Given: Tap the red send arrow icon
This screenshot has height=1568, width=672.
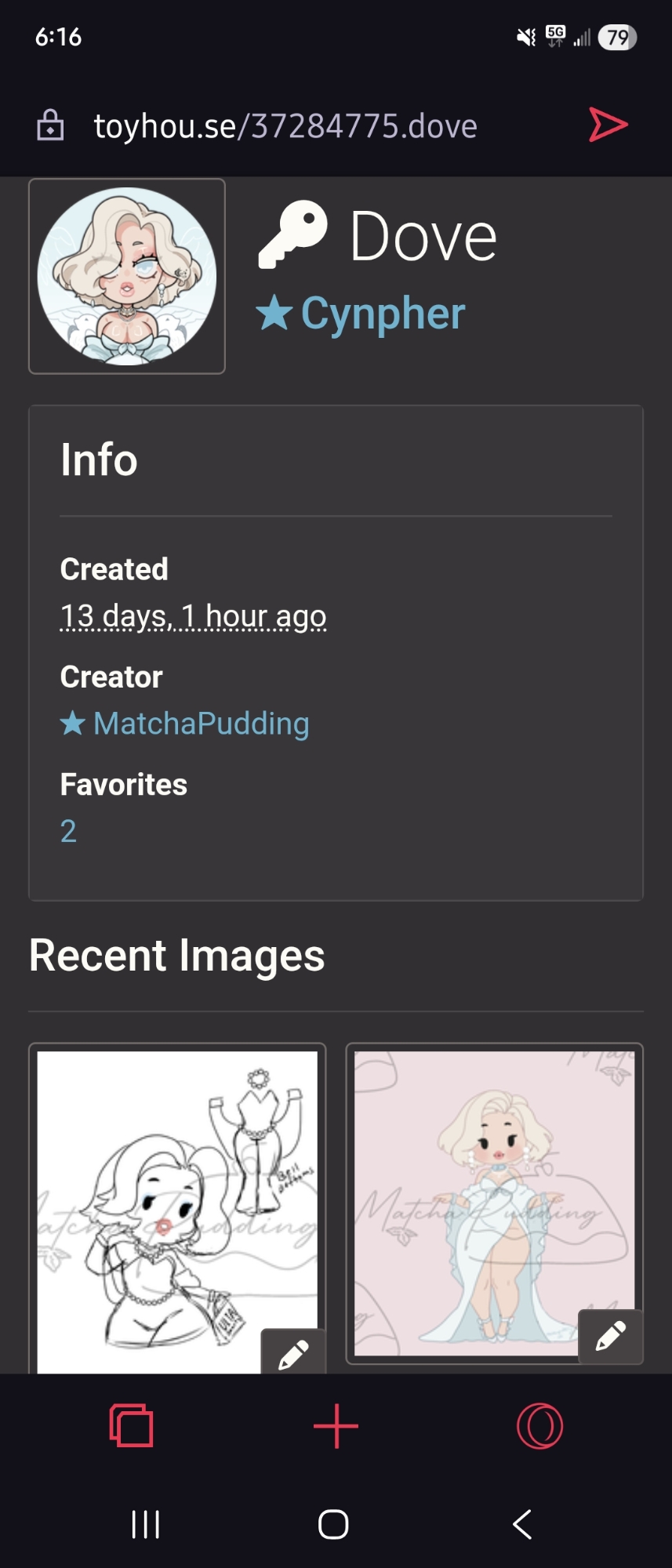Looking at the screenshot, I should (608, 125).
